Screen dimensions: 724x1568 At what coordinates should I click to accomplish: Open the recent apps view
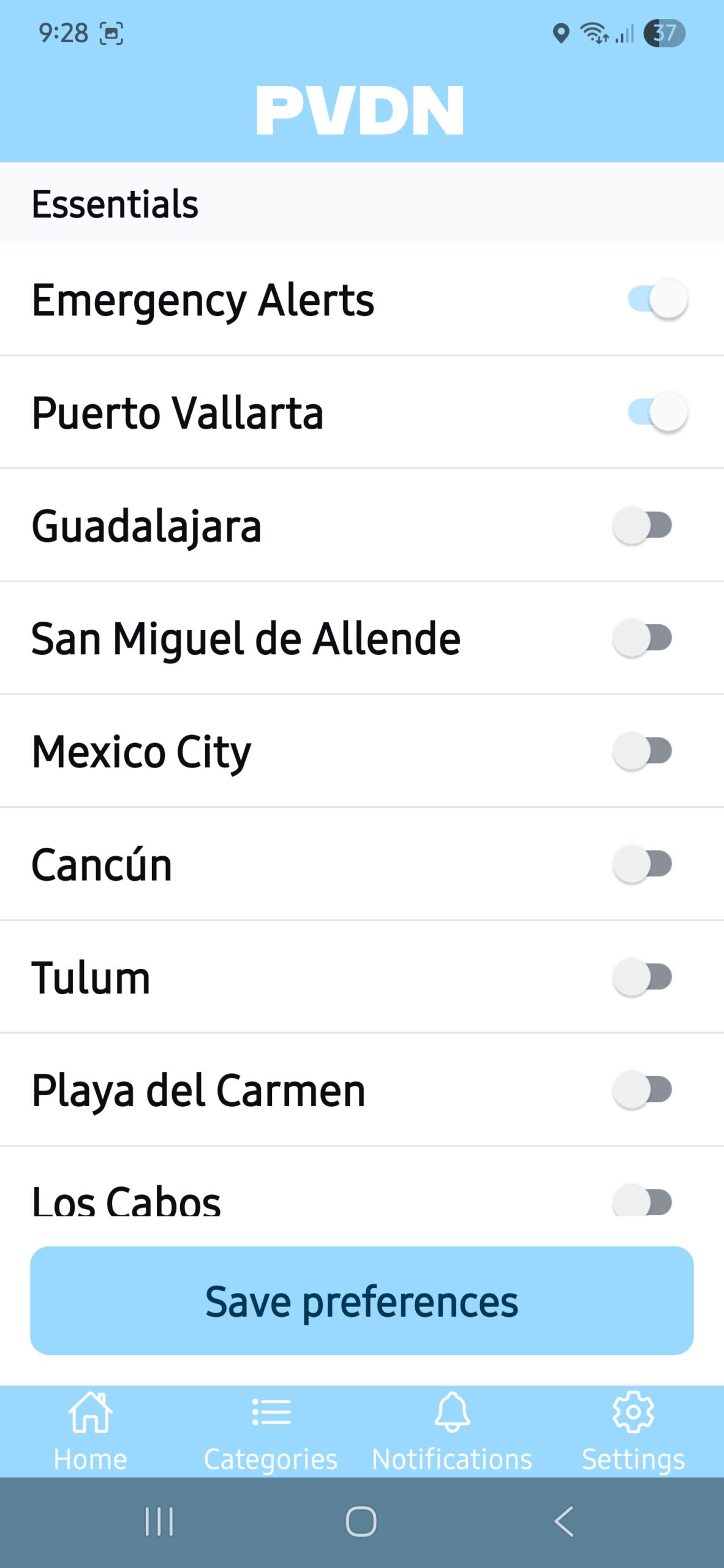pyautogui.click(x=159, y=1522)
